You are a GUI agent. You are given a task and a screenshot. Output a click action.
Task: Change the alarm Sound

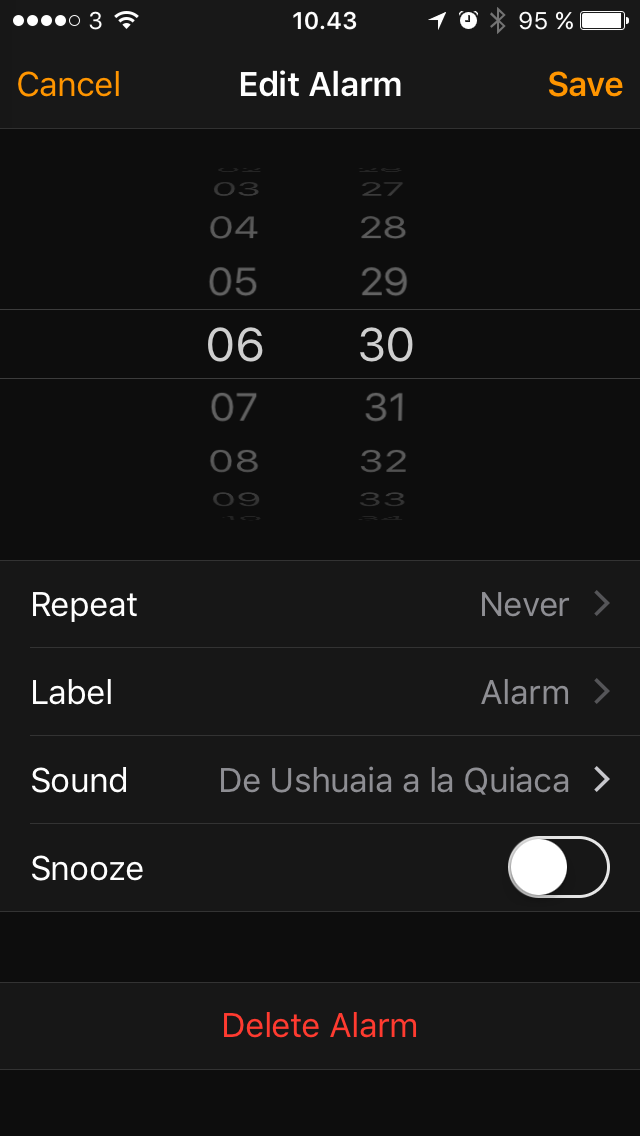(320, 780)
